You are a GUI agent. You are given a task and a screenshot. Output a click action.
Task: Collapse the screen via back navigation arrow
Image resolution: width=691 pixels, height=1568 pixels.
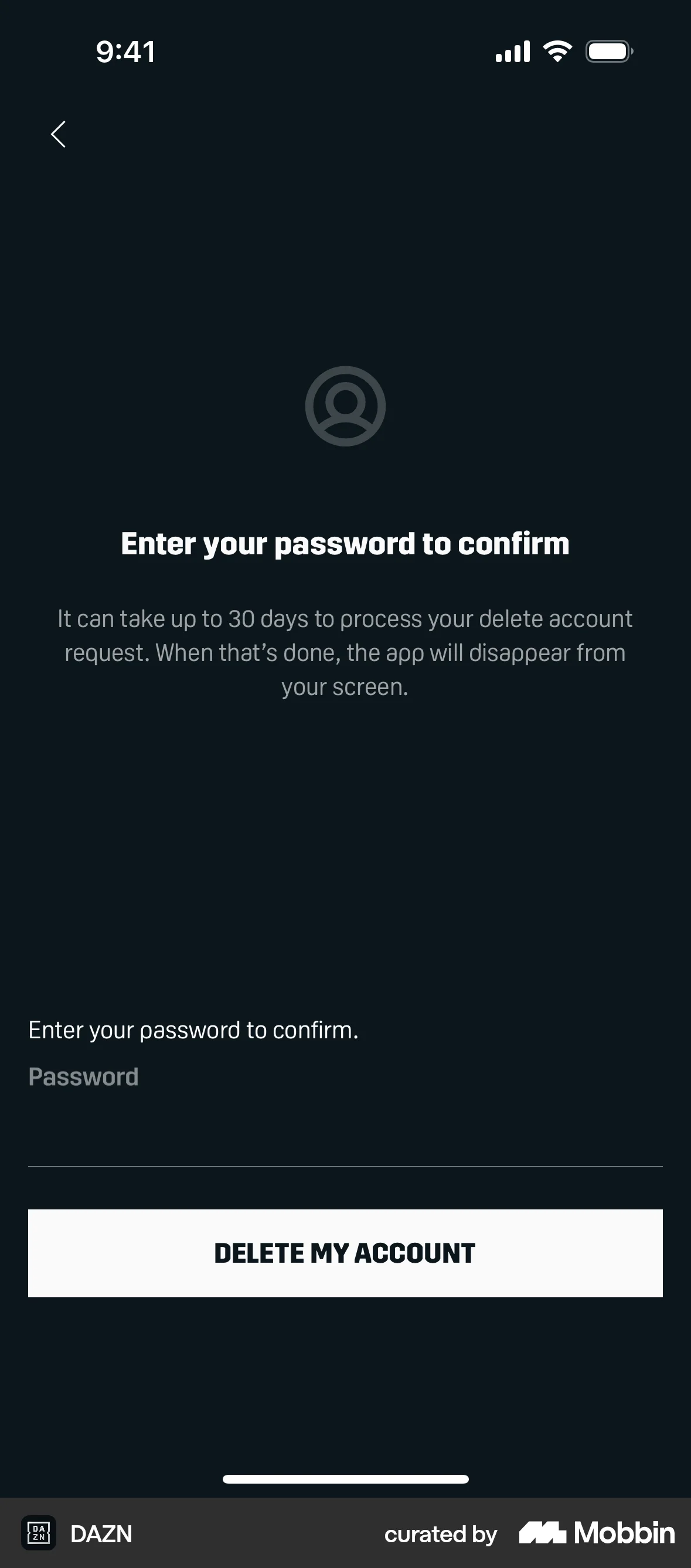(59, 134)
